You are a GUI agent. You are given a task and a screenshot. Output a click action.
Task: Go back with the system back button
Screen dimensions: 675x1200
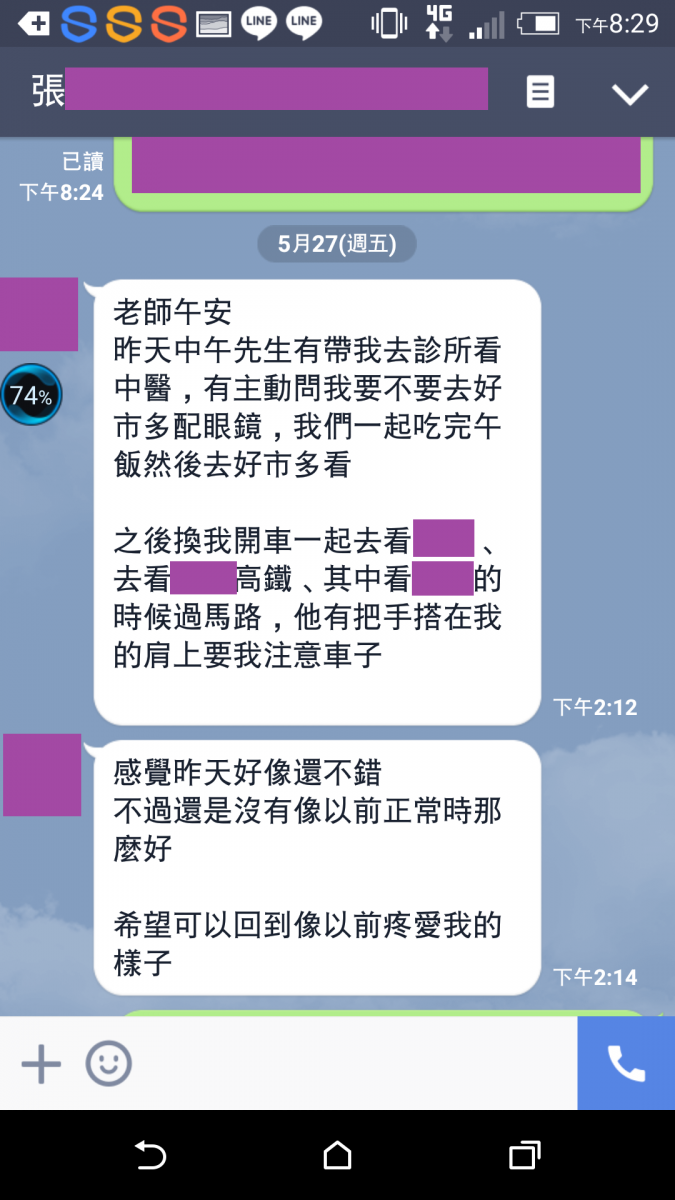pyautogui.click(x=150, y=1156)
